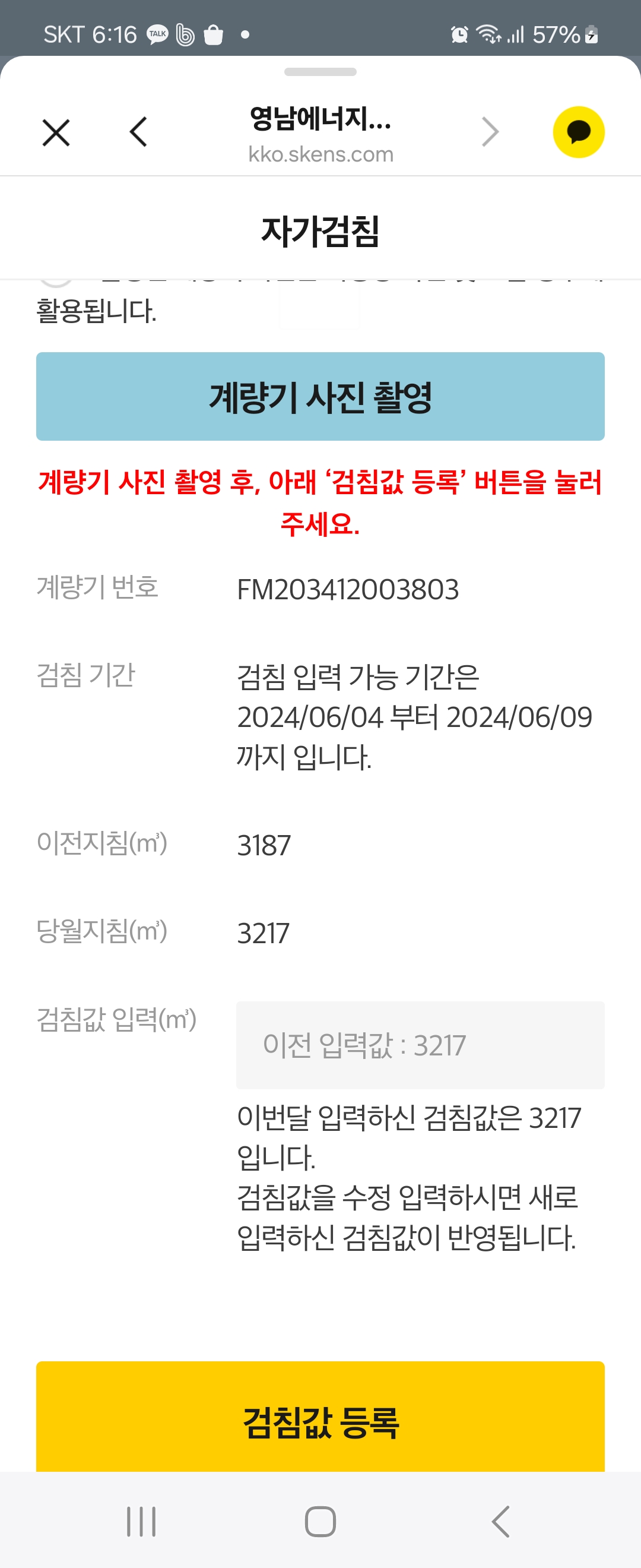This screenshot has width=641, height=1568.
Task: Open recent apps from navigation bar
Action: coord(141,1522)
